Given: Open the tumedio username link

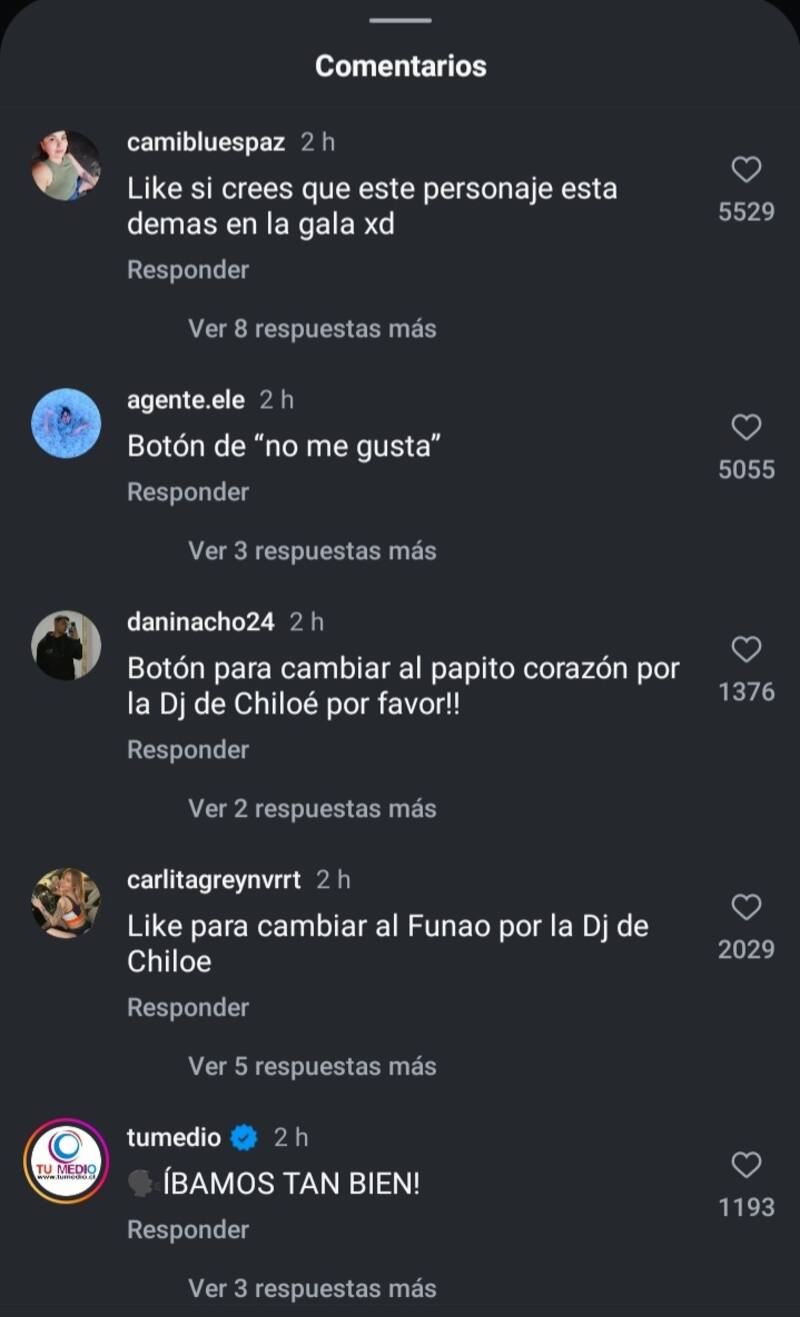Looking at the screenshot, I should 174,1137.
